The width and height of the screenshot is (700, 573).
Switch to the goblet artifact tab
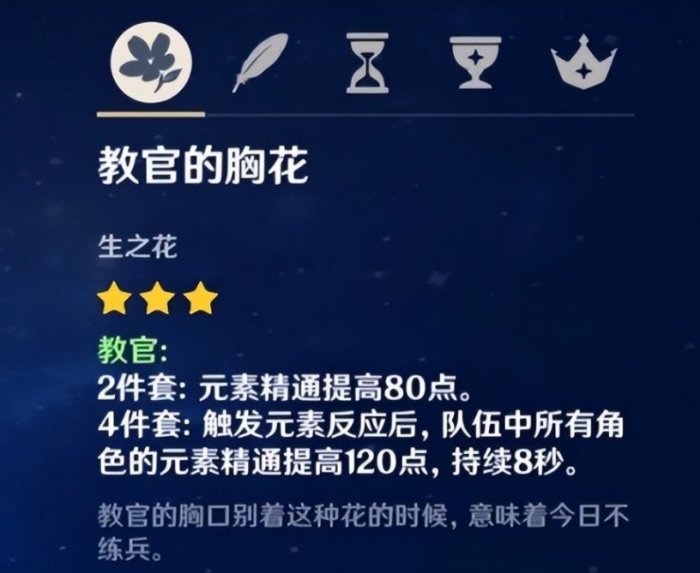click(x=475, y=62)
